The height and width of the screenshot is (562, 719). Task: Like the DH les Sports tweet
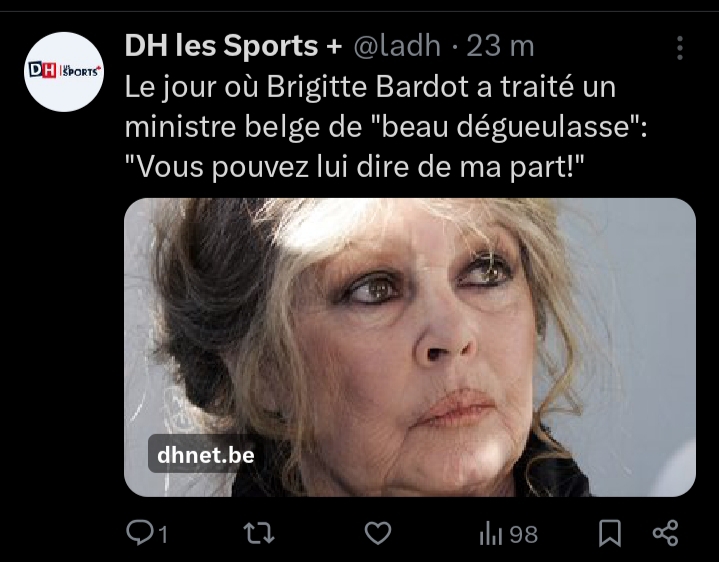coord(376,534)
